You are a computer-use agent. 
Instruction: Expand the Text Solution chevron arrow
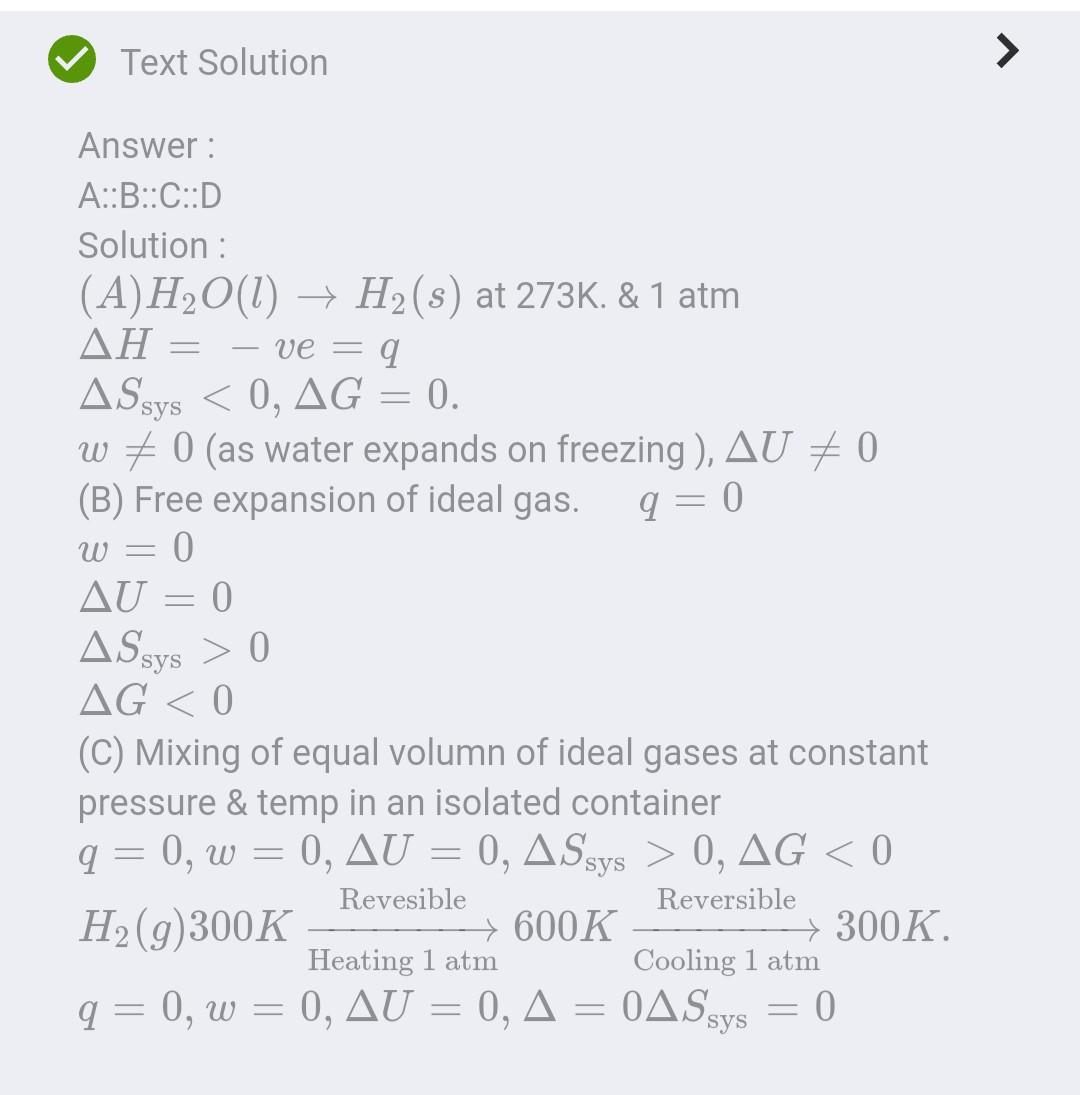pos(1007,51)
